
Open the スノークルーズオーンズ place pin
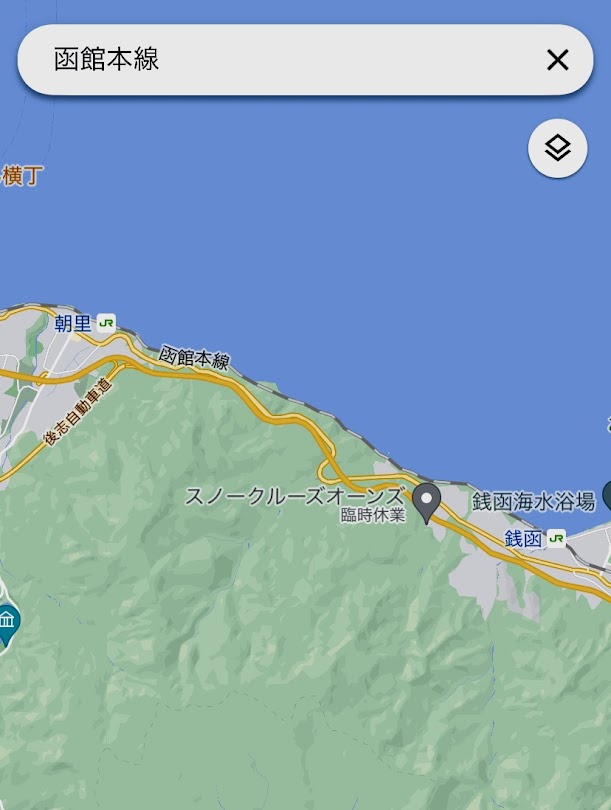point(428,501)
